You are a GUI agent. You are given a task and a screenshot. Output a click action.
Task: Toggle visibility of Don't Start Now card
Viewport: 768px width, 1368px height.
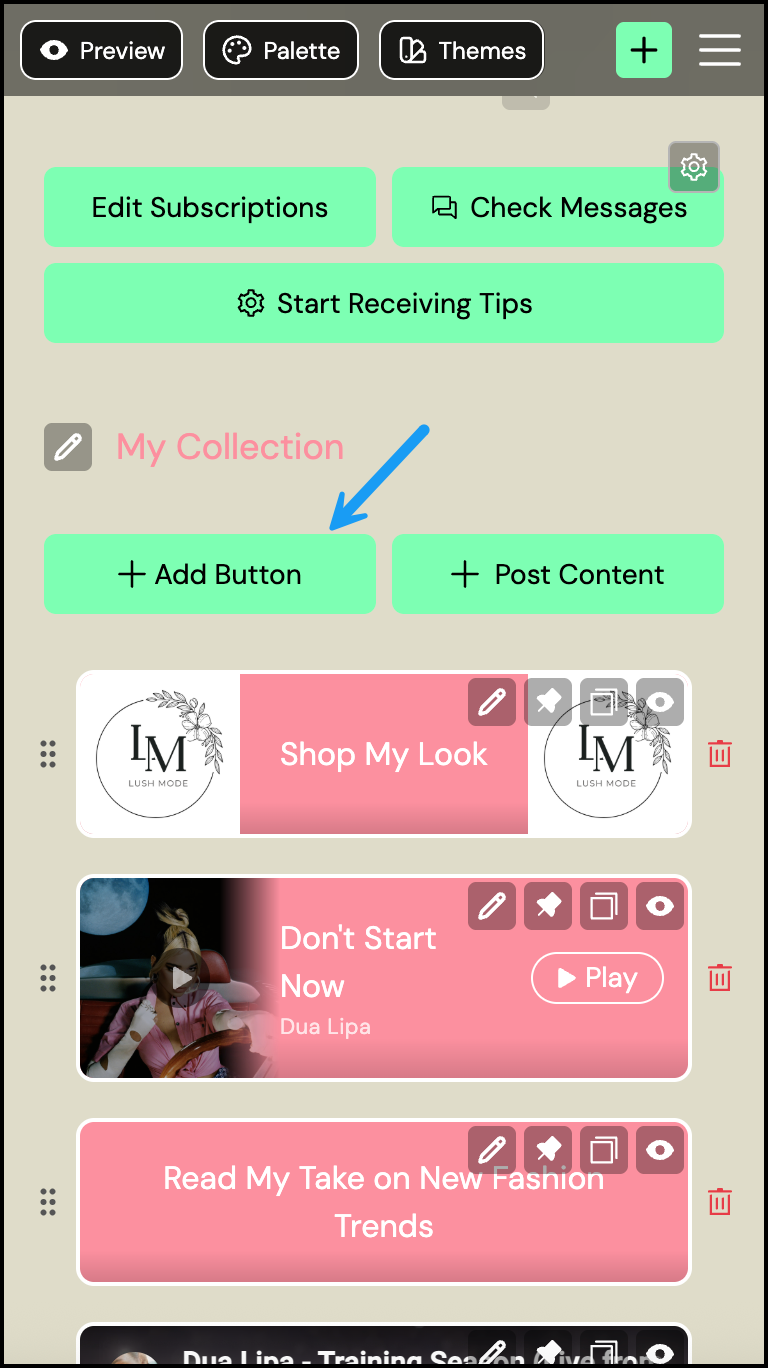660,906
